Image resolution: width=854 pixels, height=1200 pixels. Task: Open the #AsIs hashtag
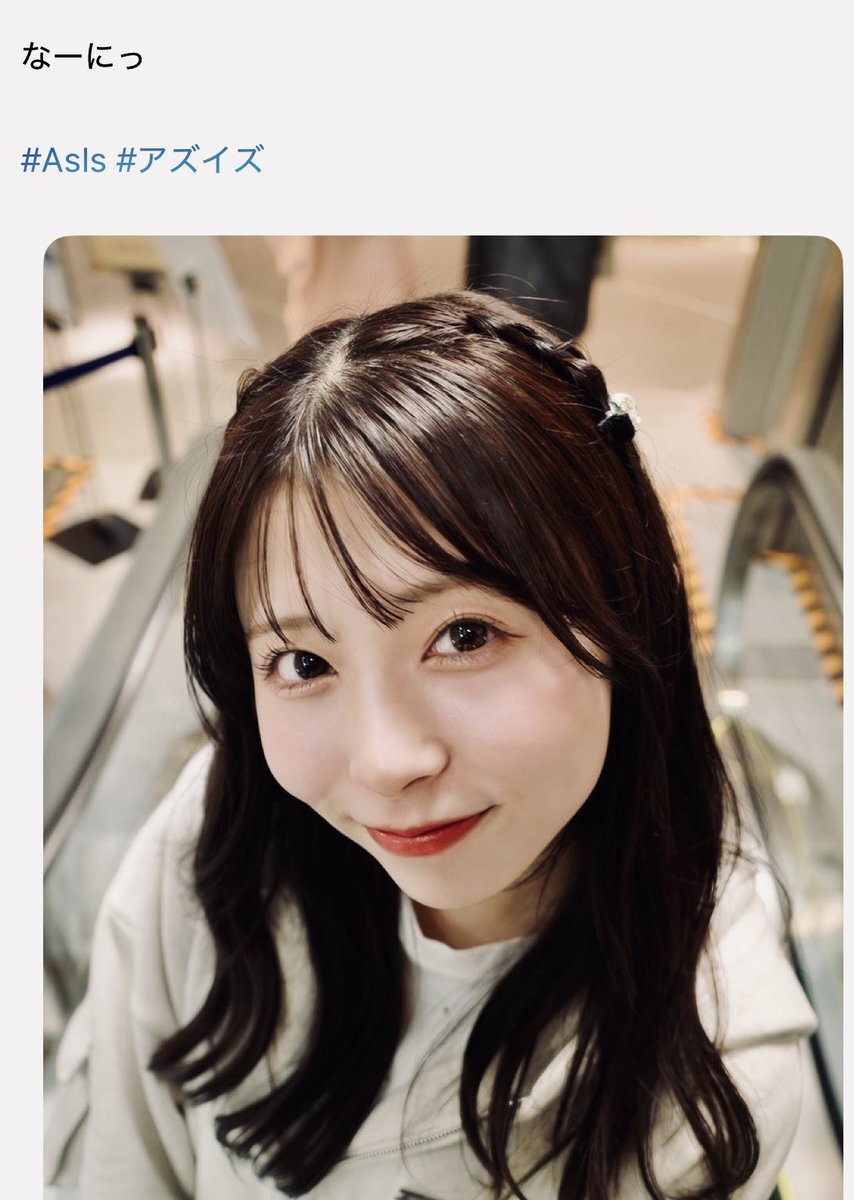[63, 160]
